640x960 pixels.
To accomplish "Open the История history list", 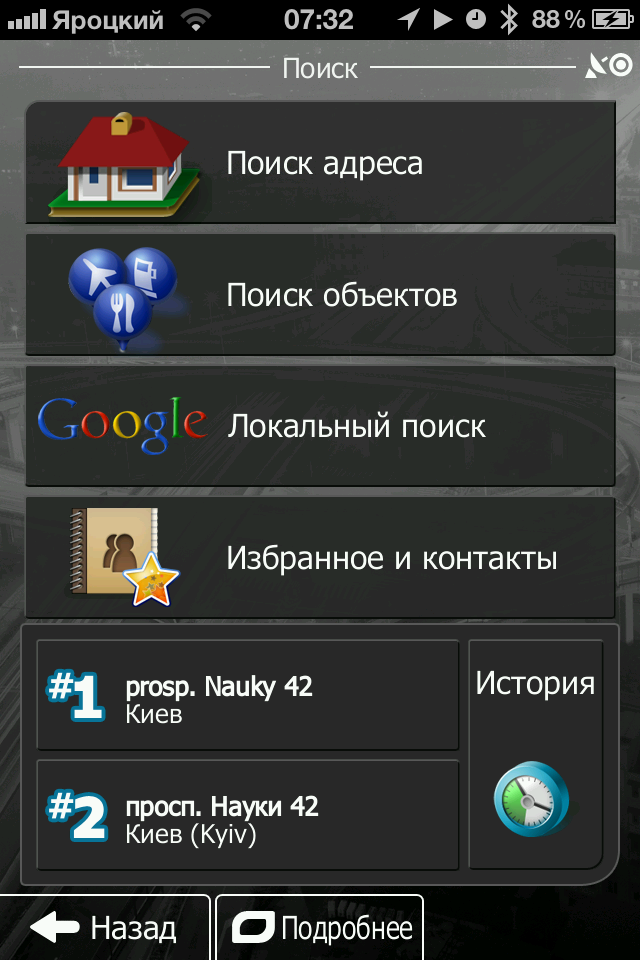I will pyautogui.click(x=535, y=755).
